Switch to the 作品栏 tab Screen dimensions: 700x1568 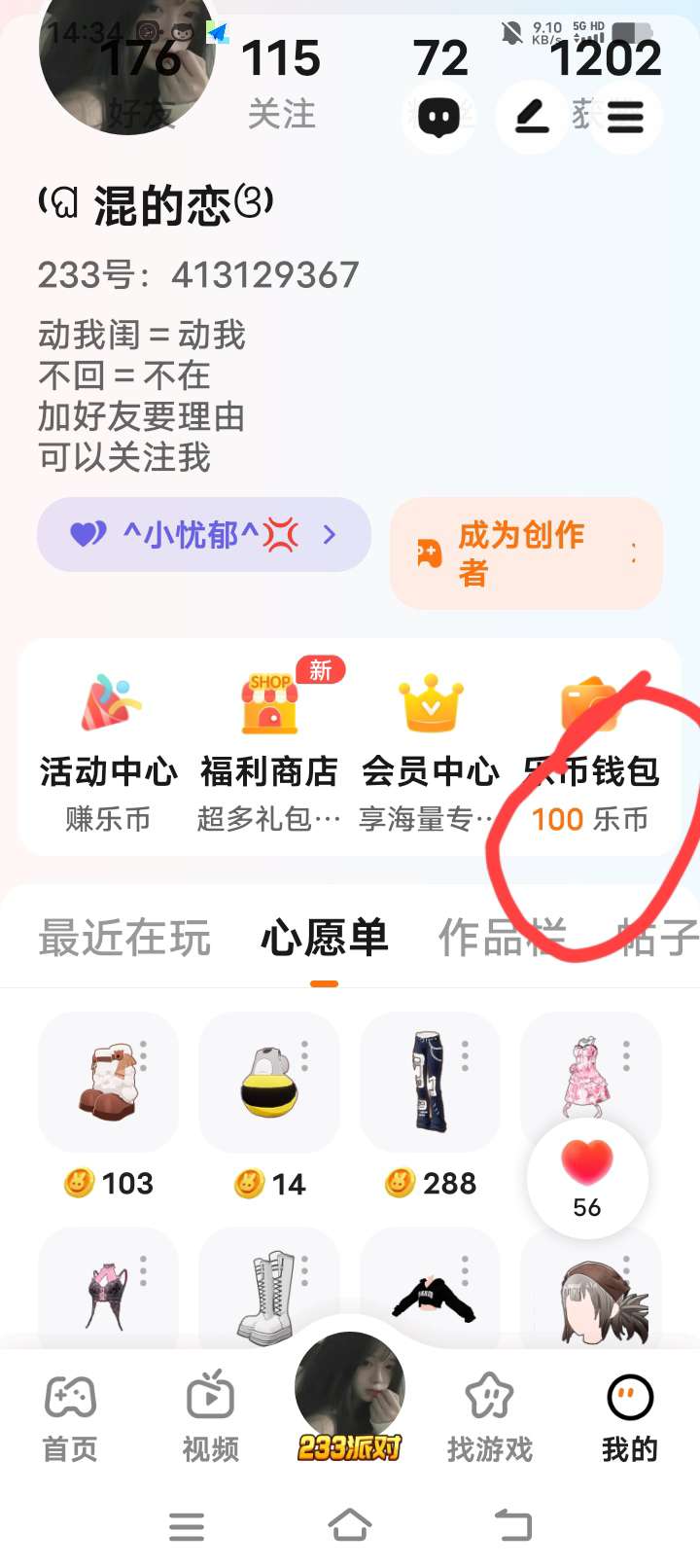502,939
